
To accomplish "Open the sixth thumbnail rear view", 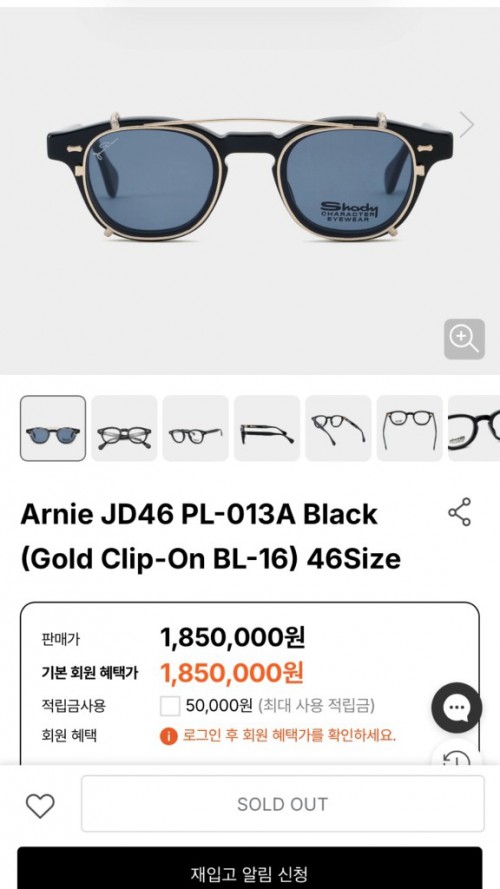I will click(410, 428).
